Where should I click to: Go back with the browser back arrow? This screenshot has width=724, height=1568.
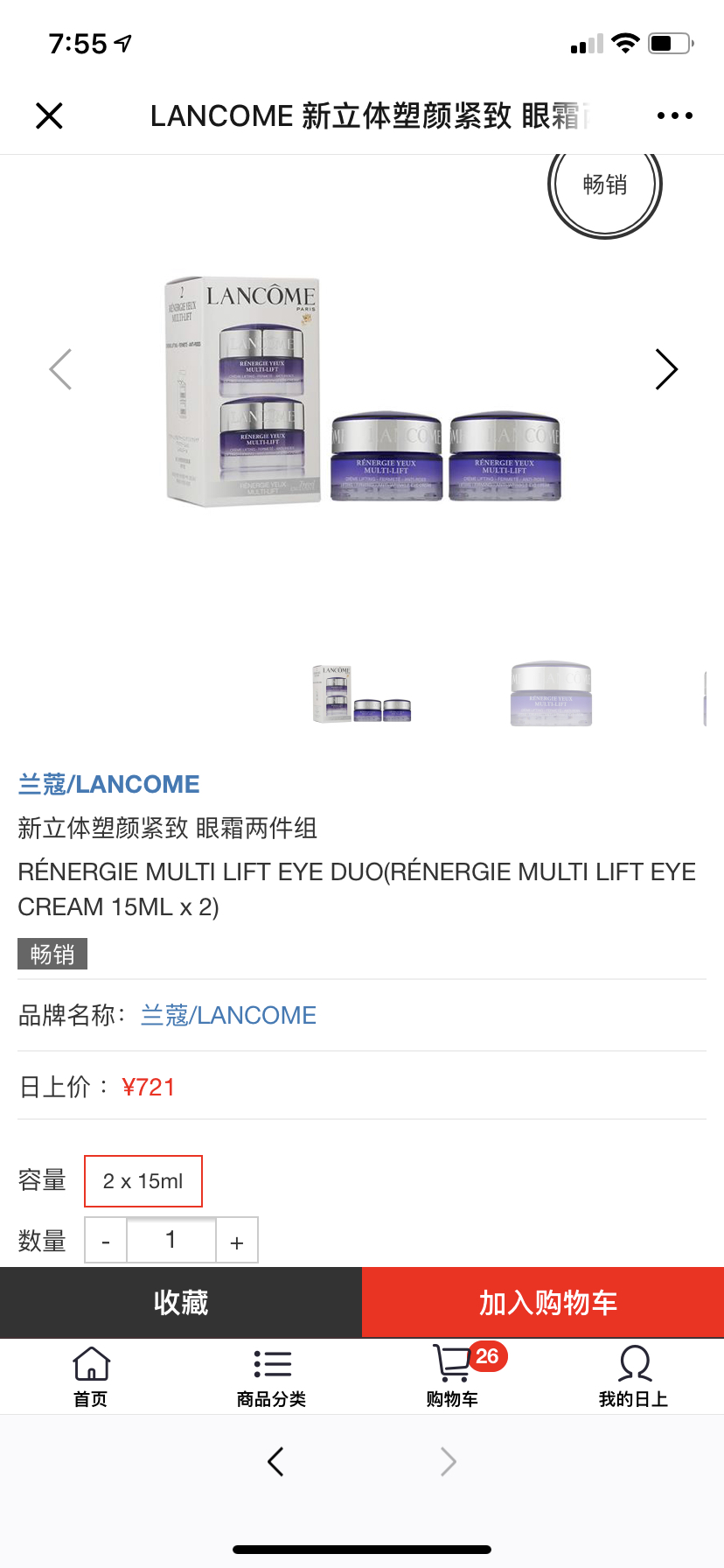point(275,1461)
